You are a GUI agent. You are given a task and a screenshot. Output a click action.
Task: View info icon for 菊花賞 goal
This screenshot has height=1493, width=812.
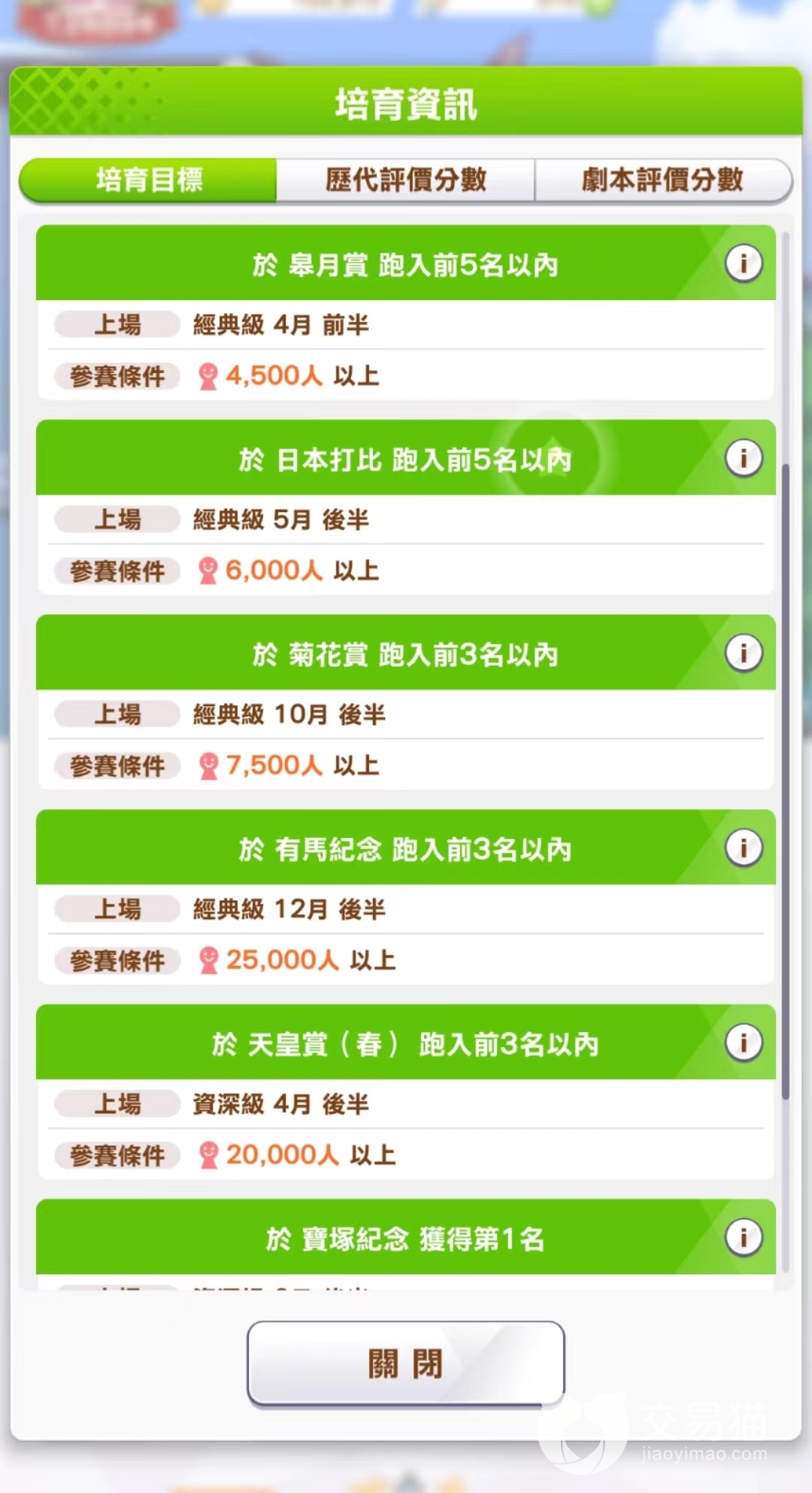pyautogui.click(x=744, y=653)
